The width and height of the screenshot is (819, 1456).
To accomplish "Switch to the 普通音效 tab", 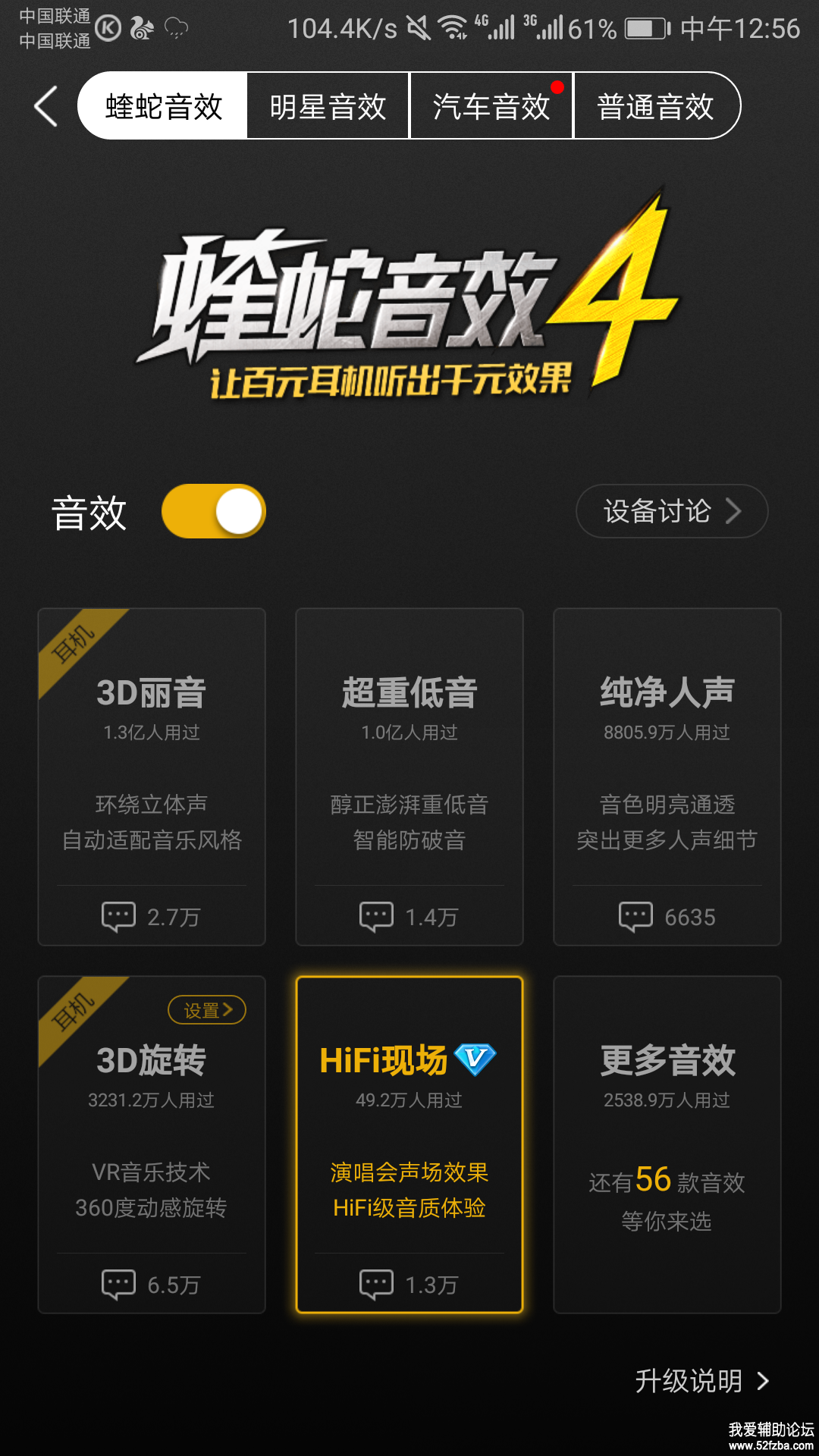I will (x=655, y=106).
